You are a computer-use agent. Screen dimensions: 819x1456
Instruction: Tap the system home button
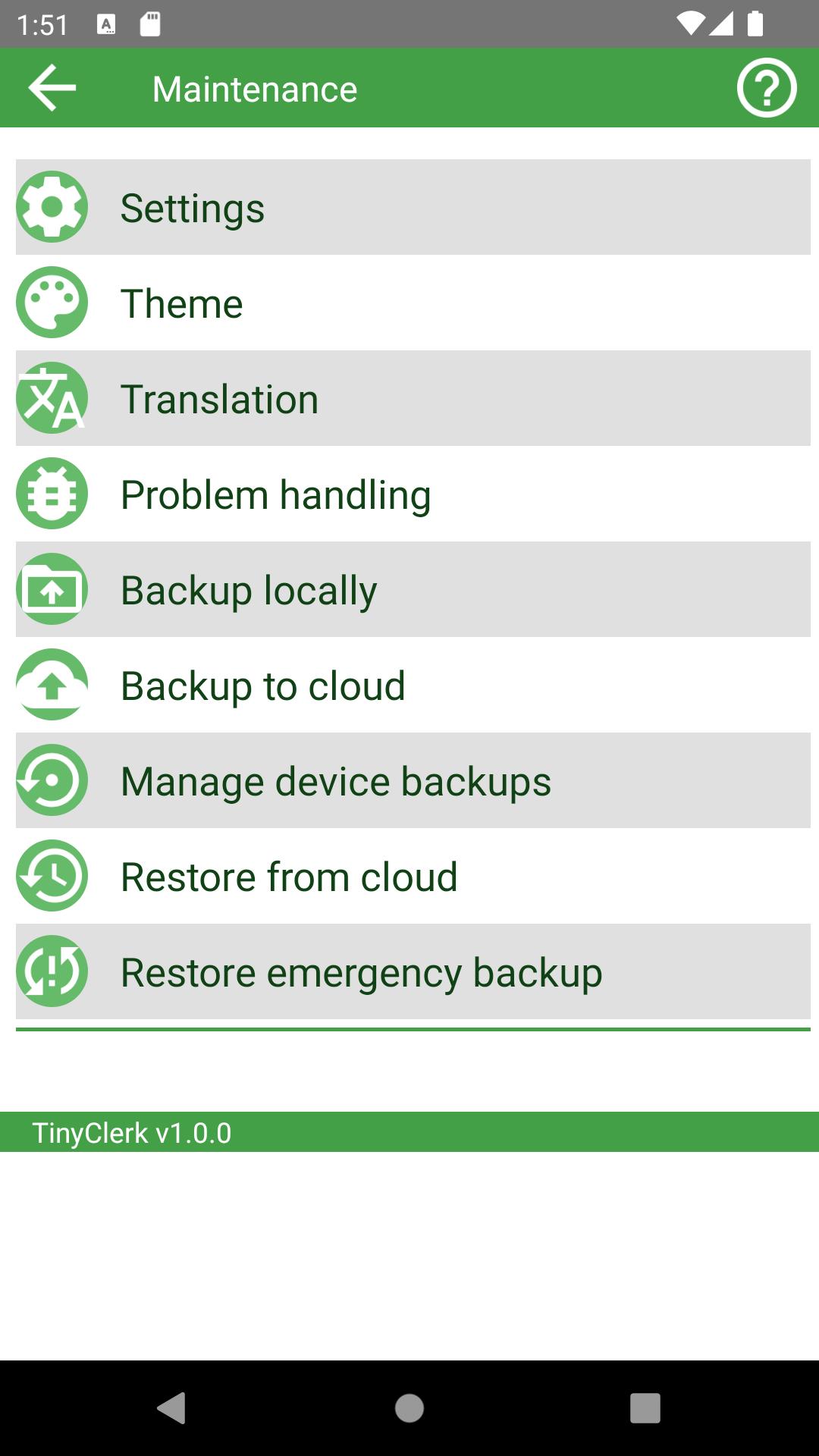tap(409, 1408)
